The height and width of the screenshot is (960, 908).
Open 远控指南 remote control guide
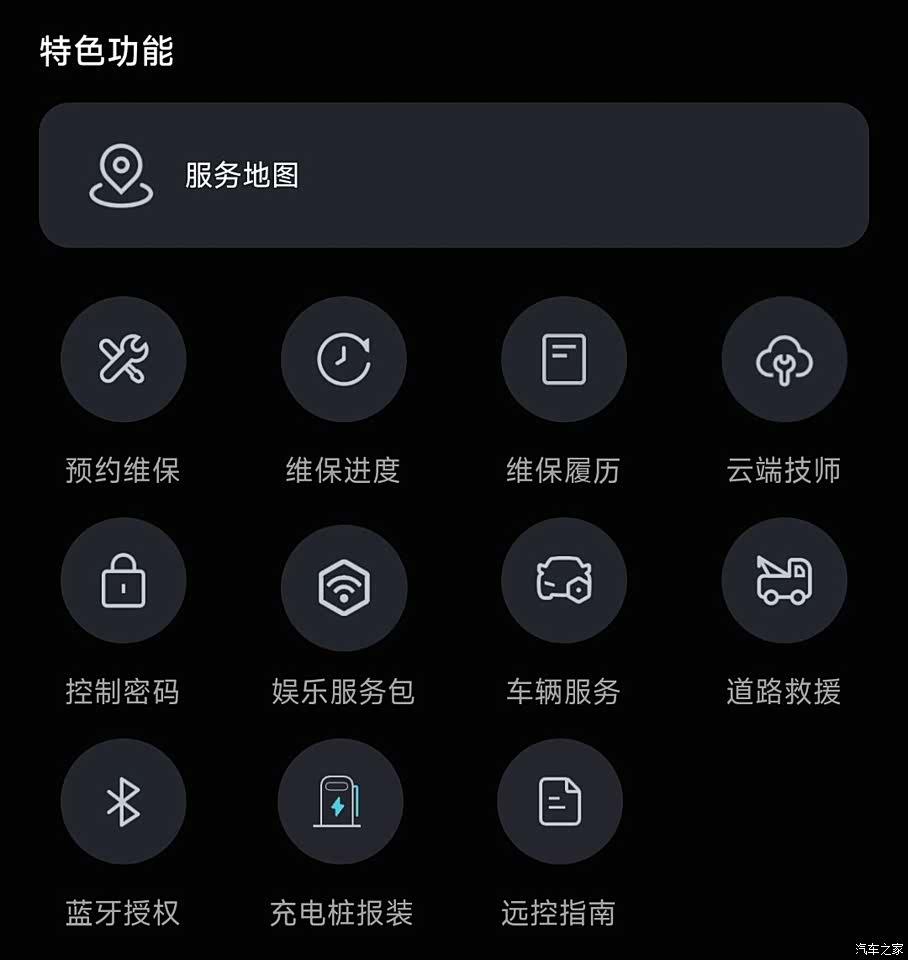559,802
